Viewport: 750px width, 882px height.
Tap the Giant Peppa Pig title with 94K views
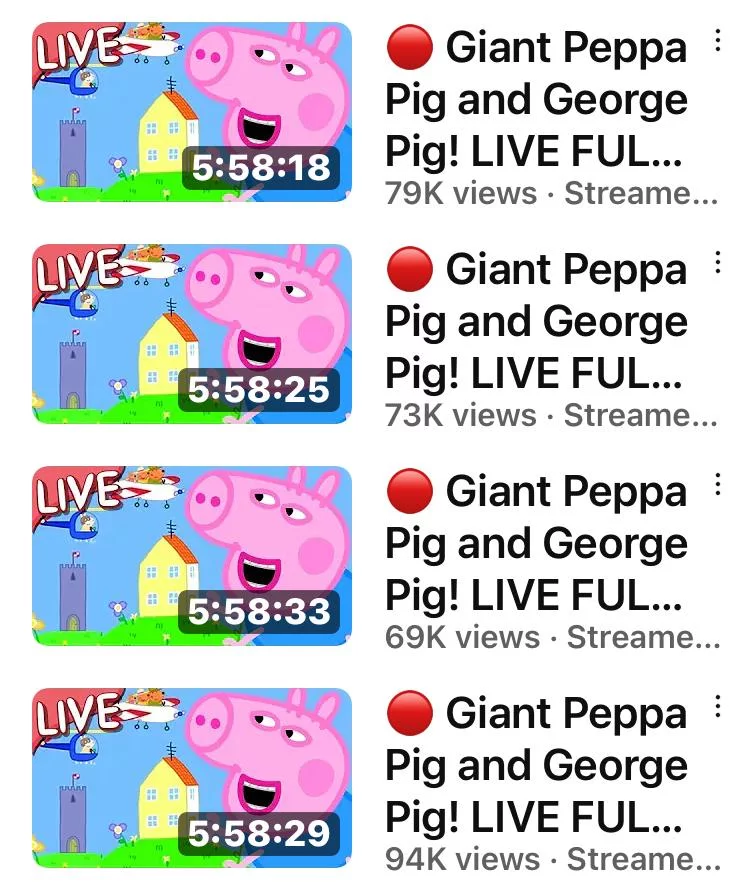pos(538,766)
